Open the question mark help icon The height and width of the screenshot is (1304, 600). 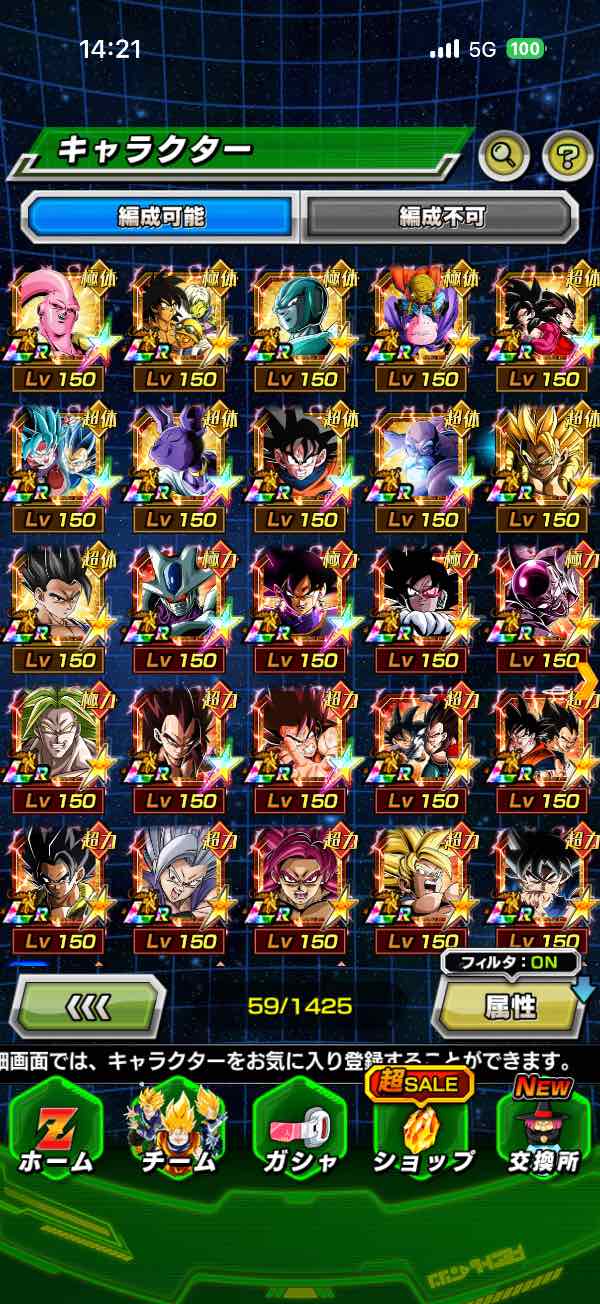567,154
